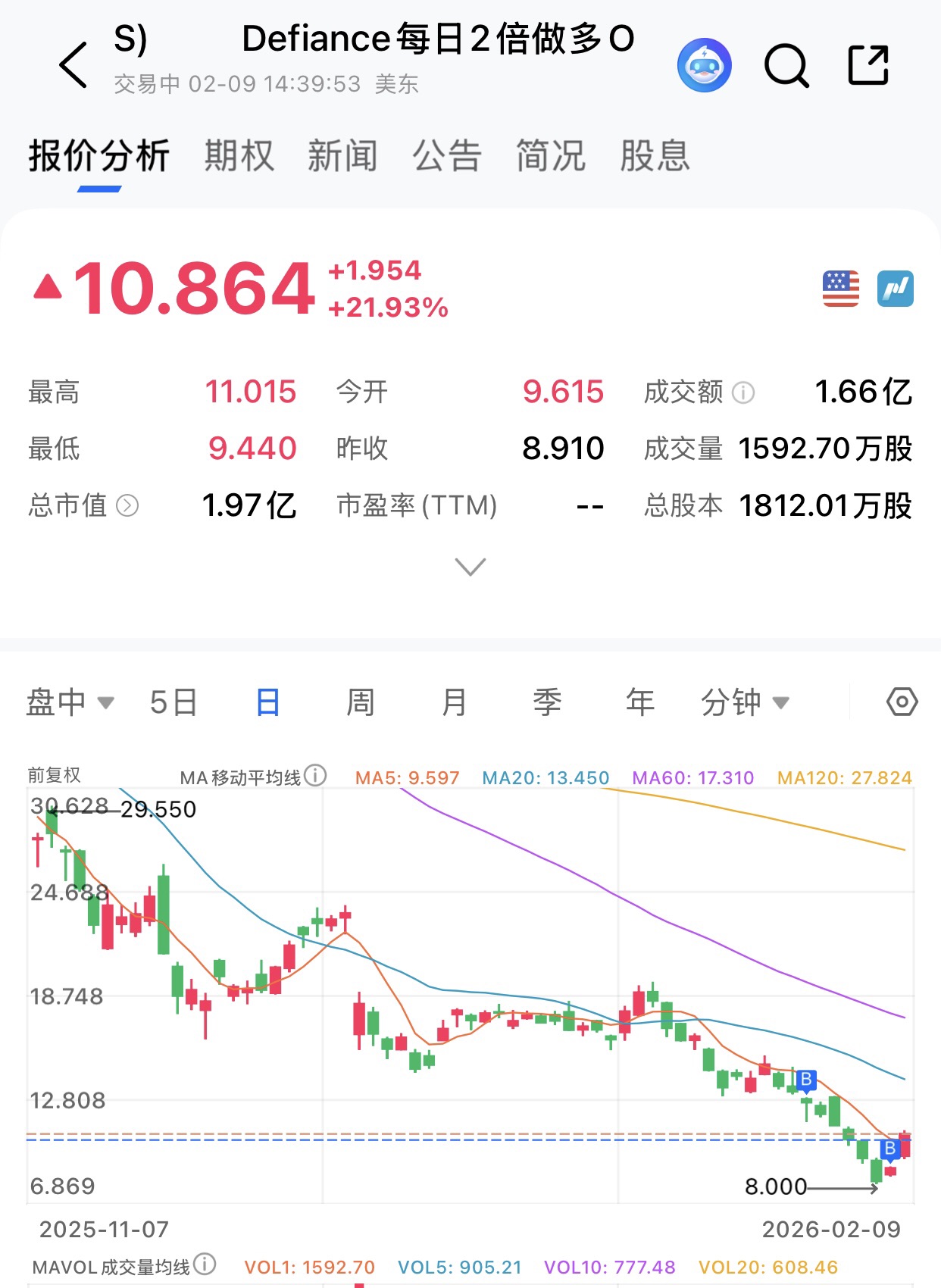Viewport: 941px width, 1288px height.
Task: Switch to the 股息 tab
Action: (x=655, y=156)
